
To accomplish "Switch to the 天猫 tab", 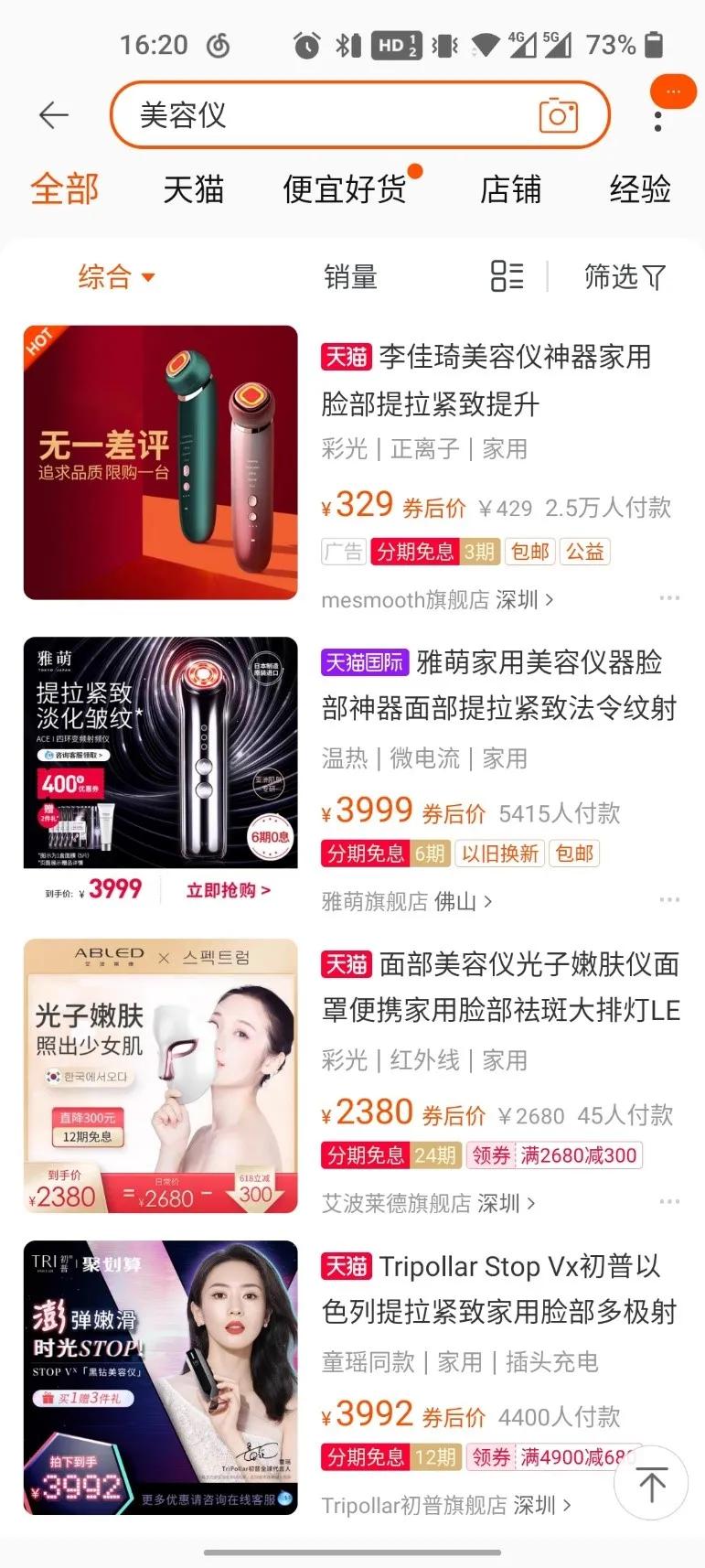I will pyautogui.click(x=192, y=189).
